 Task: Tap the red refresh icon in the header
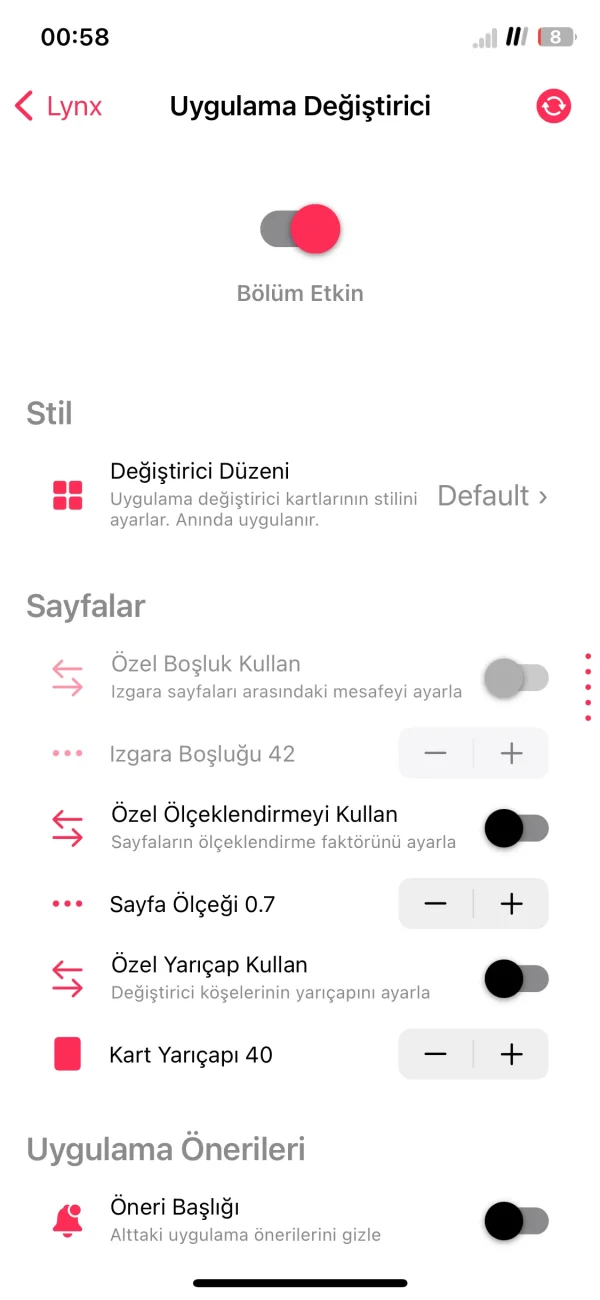(x=553, y=106)
